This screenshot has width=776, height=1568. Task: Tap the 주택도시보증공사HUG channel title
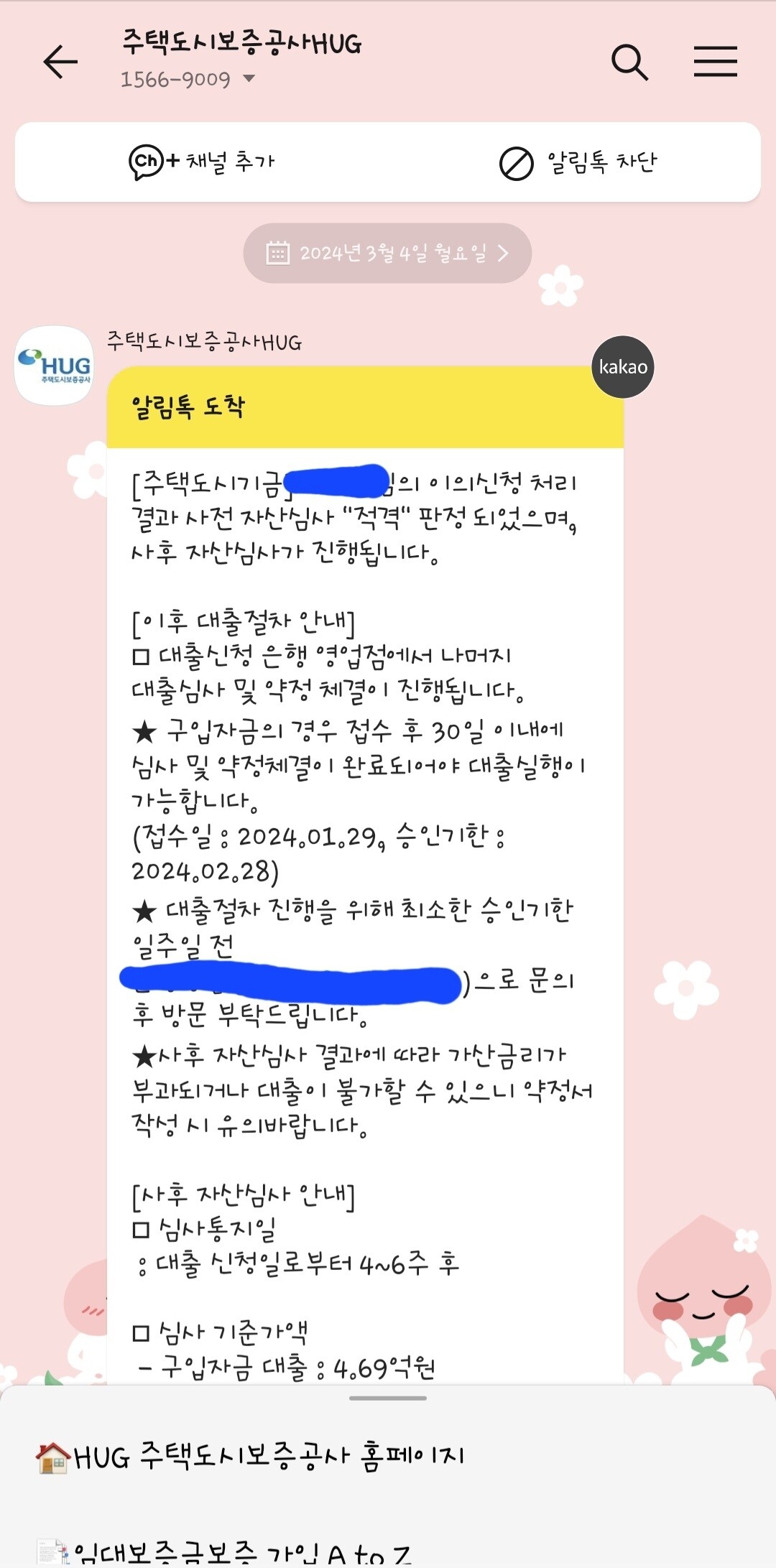pos(242,43)
